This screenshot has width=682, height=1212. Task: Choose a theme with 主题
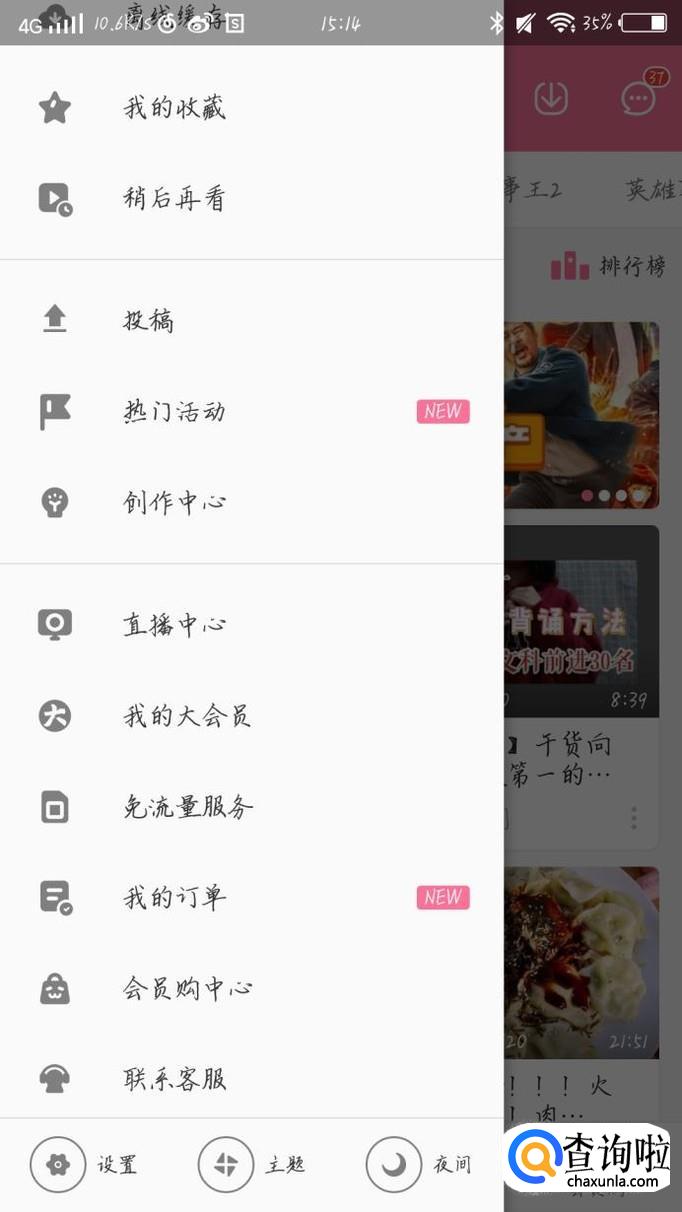[x=252, y=1165]
